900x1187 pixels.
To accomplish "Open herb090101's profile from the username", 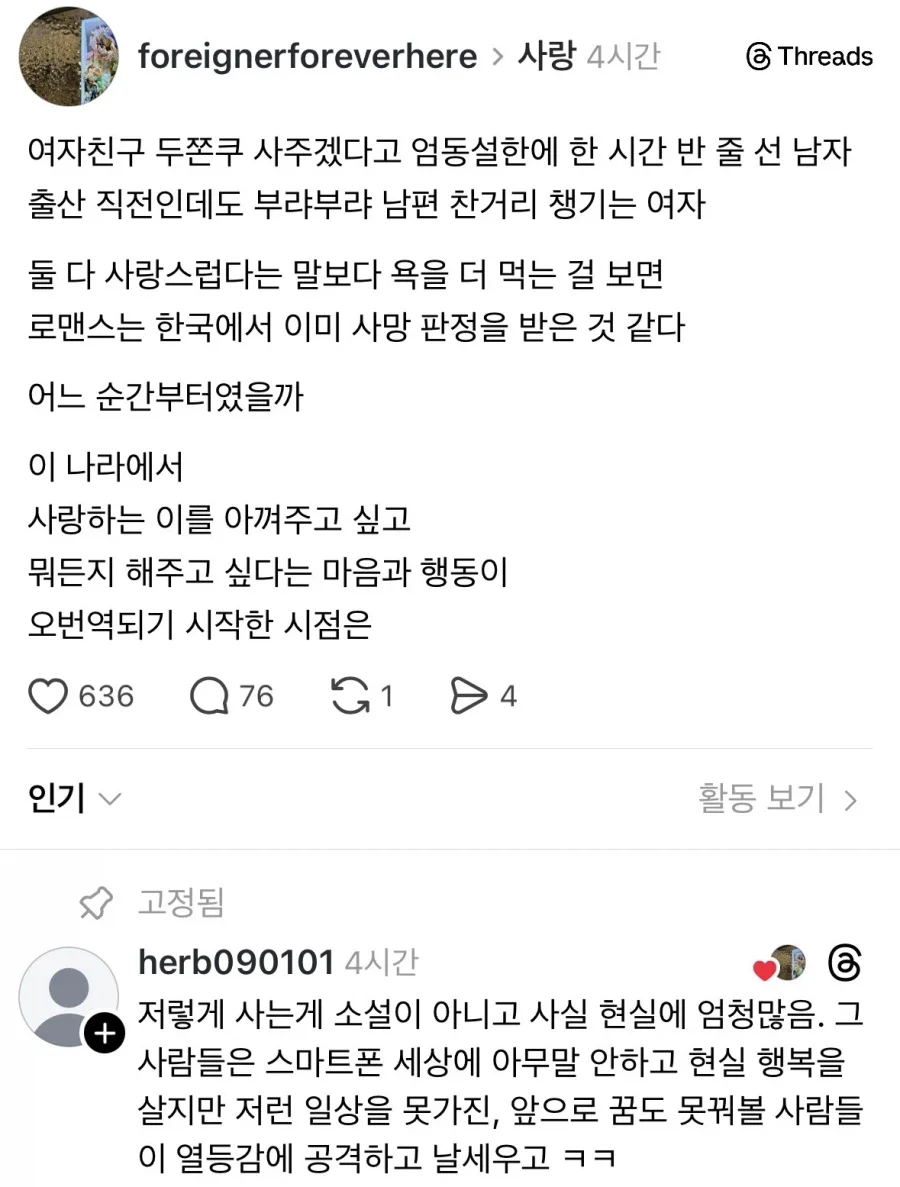I will pos(235,962).
